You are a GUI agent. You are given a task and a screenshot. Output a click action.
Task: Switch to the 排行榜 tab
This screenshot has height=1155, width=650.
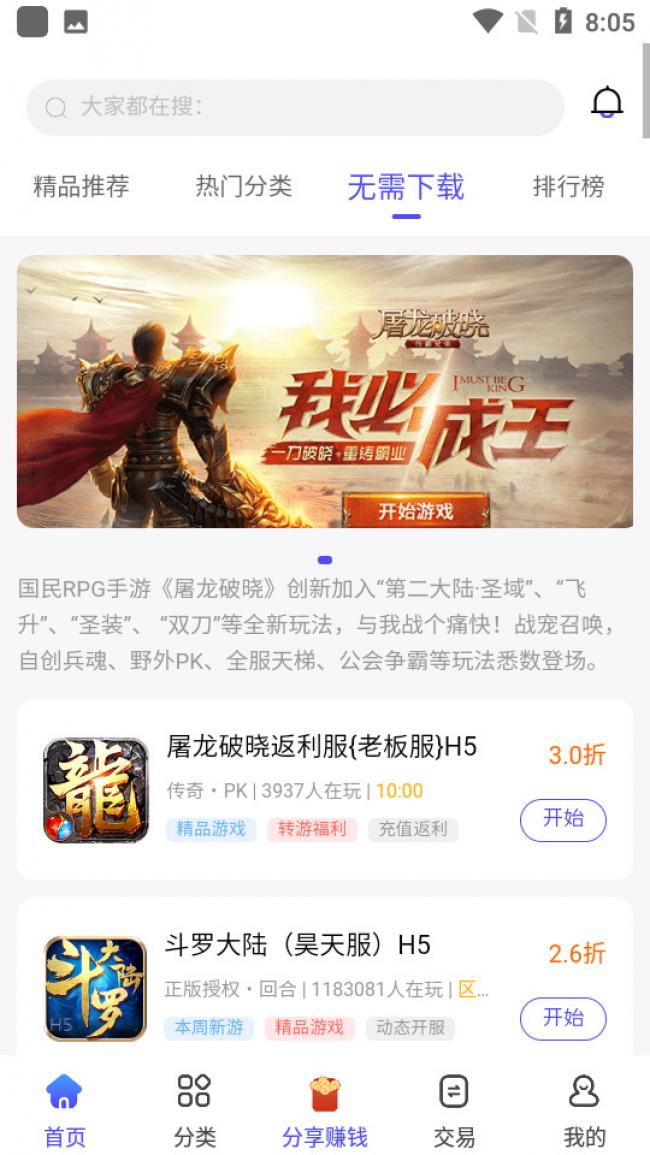[568, 186]
